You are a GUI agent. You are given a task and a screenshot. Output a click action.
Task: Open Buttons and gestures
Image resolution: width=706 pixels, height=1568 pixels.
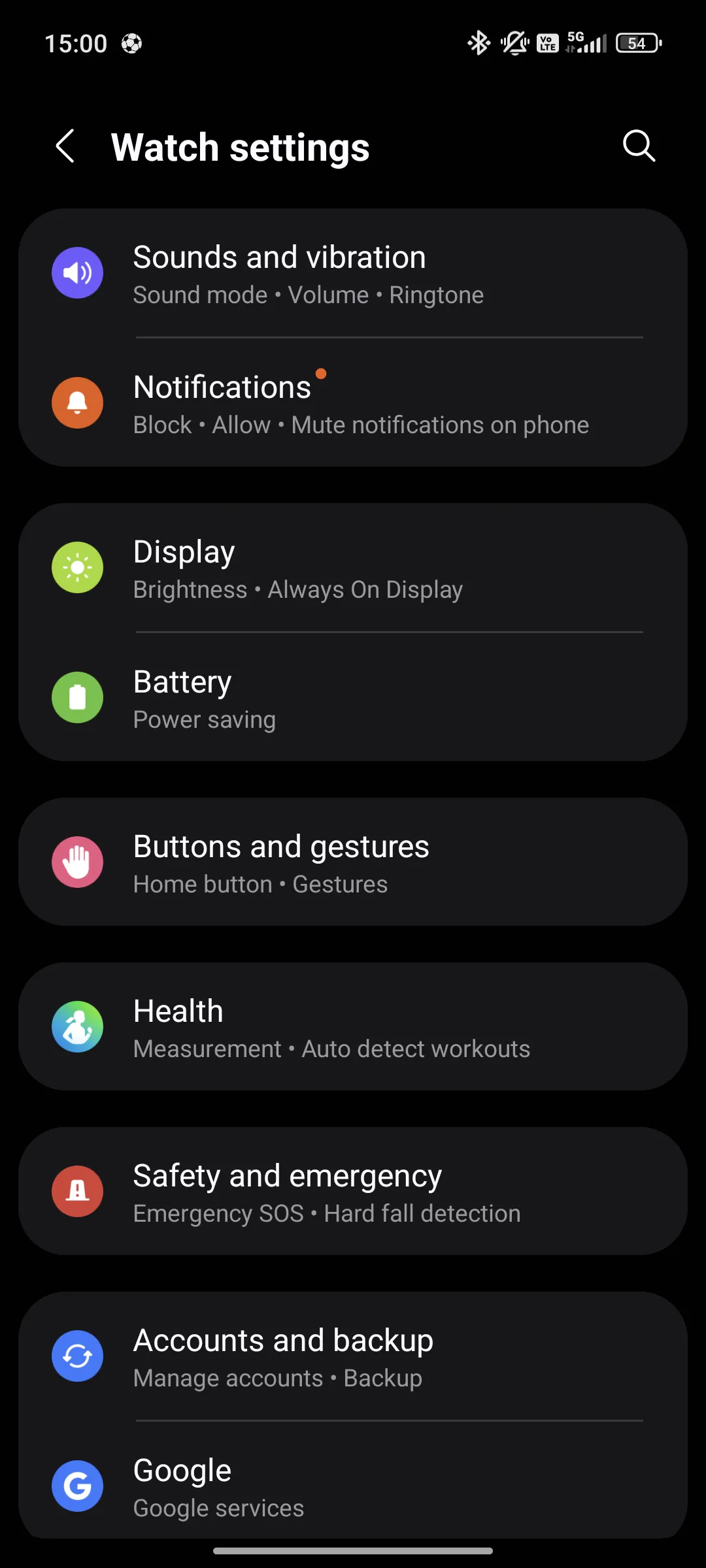353,862
